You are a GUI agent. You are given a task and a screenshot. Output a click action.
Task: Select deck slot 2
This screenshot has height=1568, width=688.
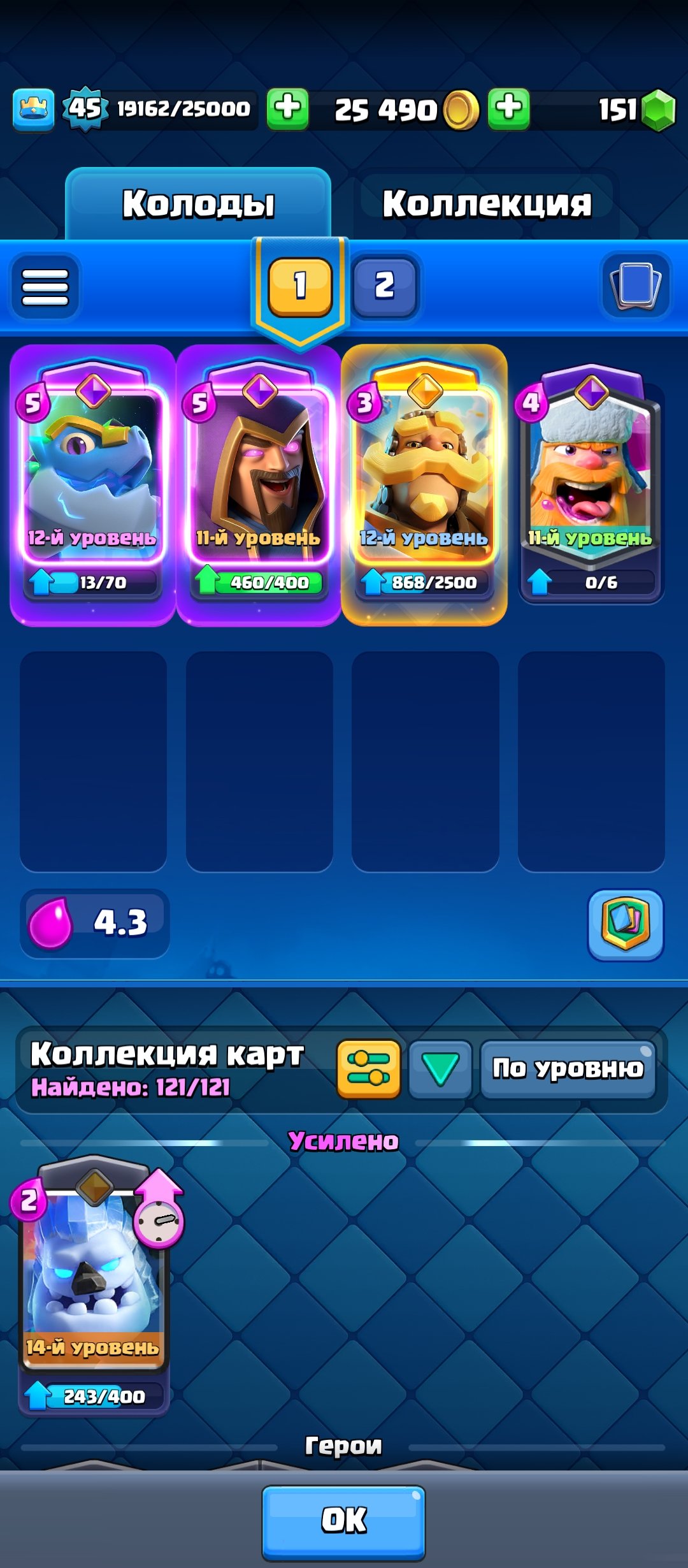point(384,286)
